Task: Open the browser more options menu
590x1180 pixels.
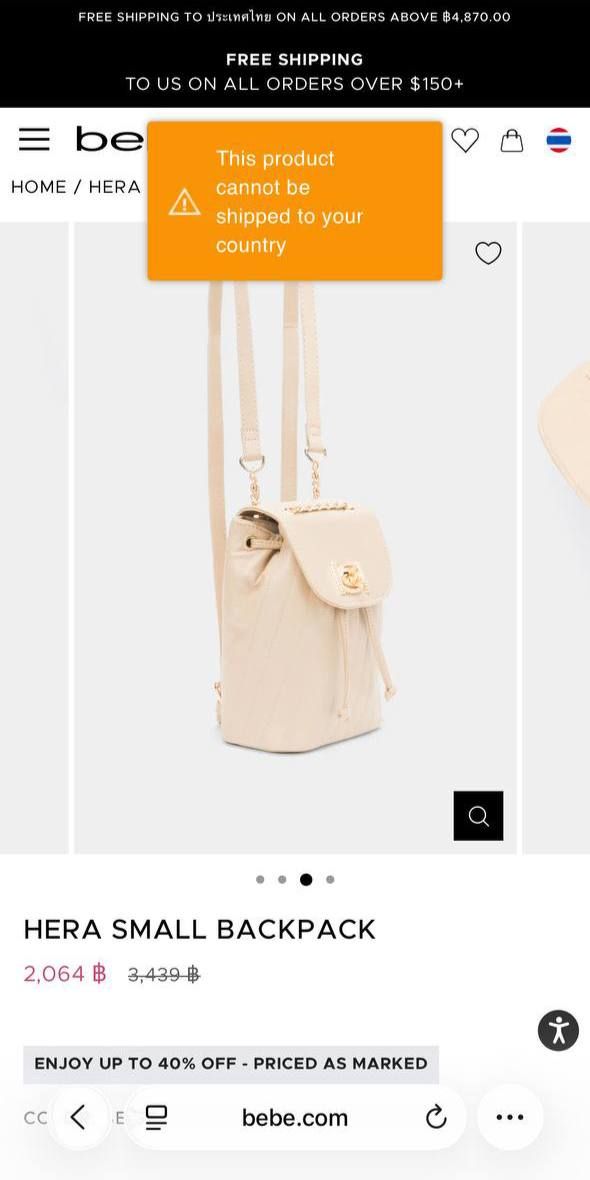Action: tap(509, 1118)
